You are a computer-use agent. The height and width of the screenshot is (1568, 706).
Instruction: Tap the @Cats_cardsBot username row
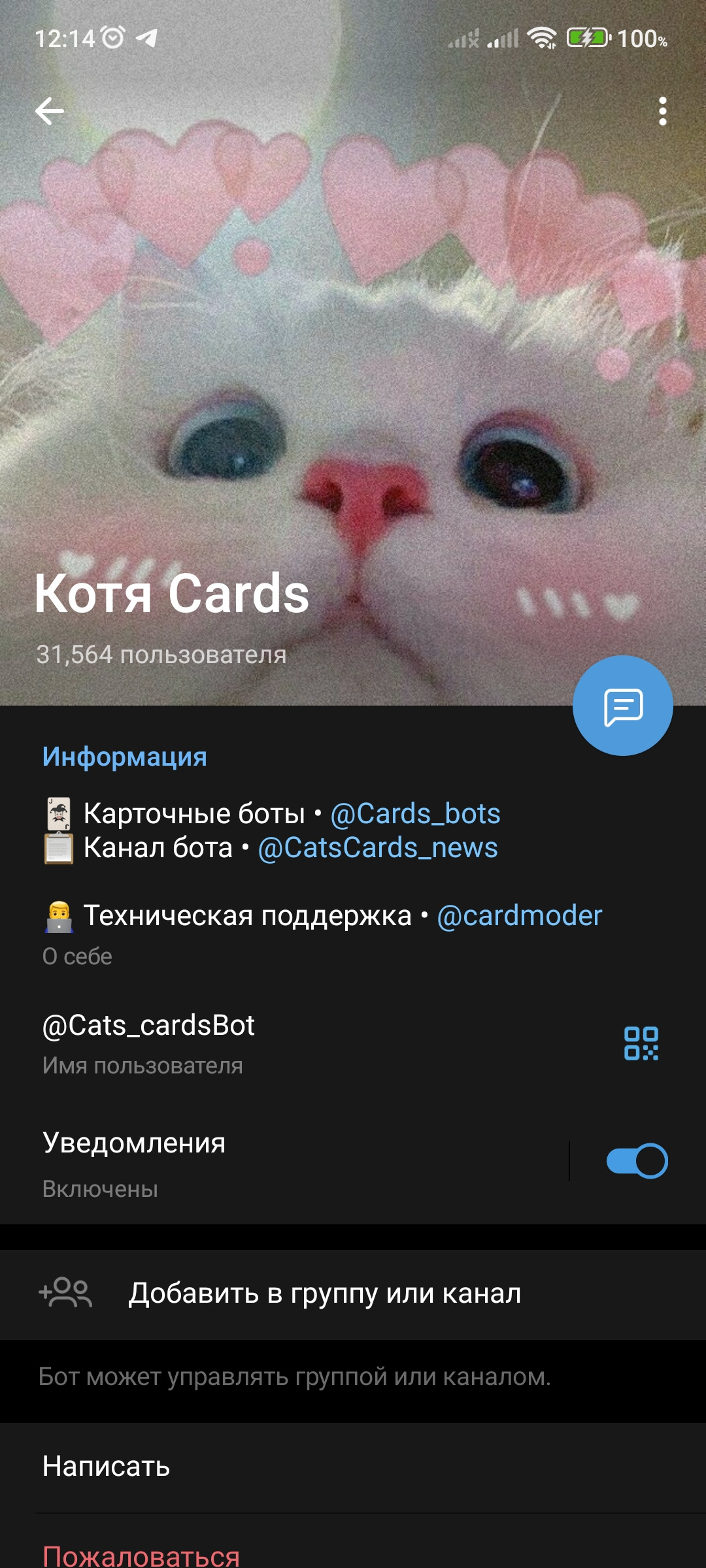261,1042
